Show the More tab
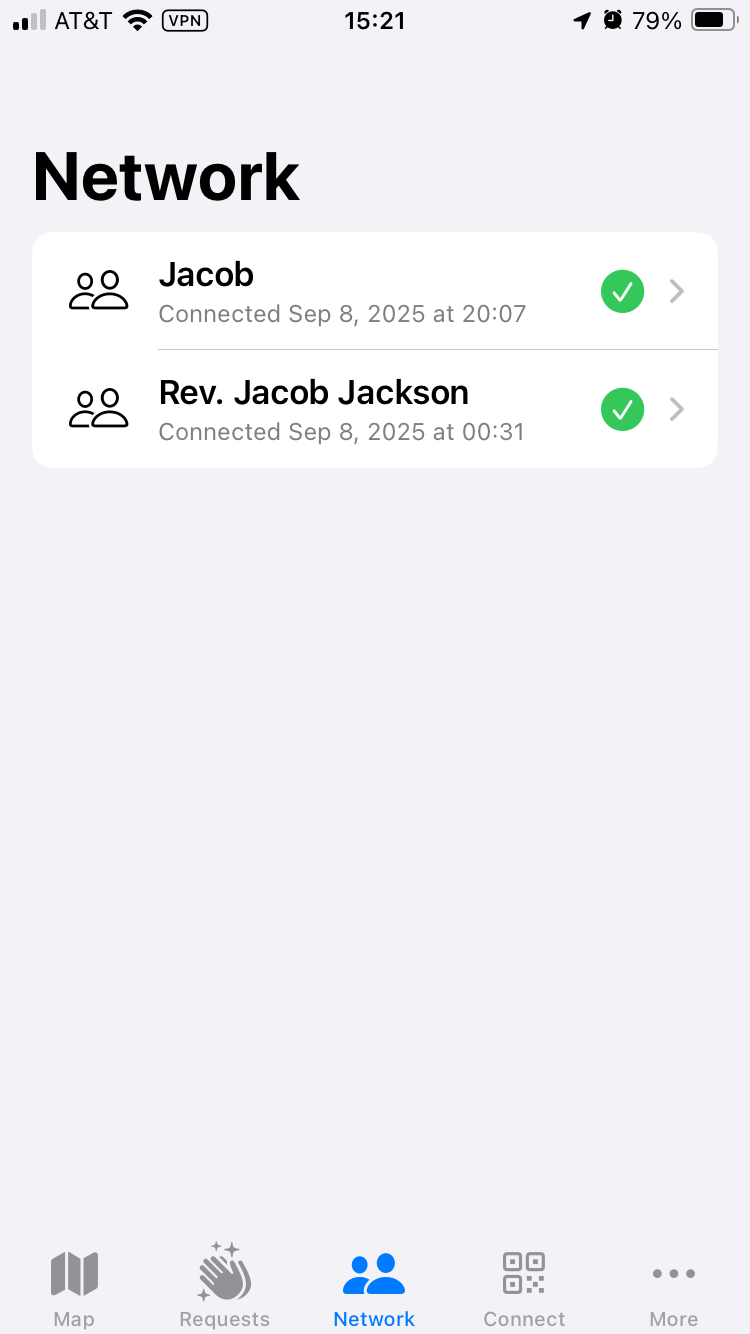The width and height of the screenshot is (750, 1334). (673, 1288)
